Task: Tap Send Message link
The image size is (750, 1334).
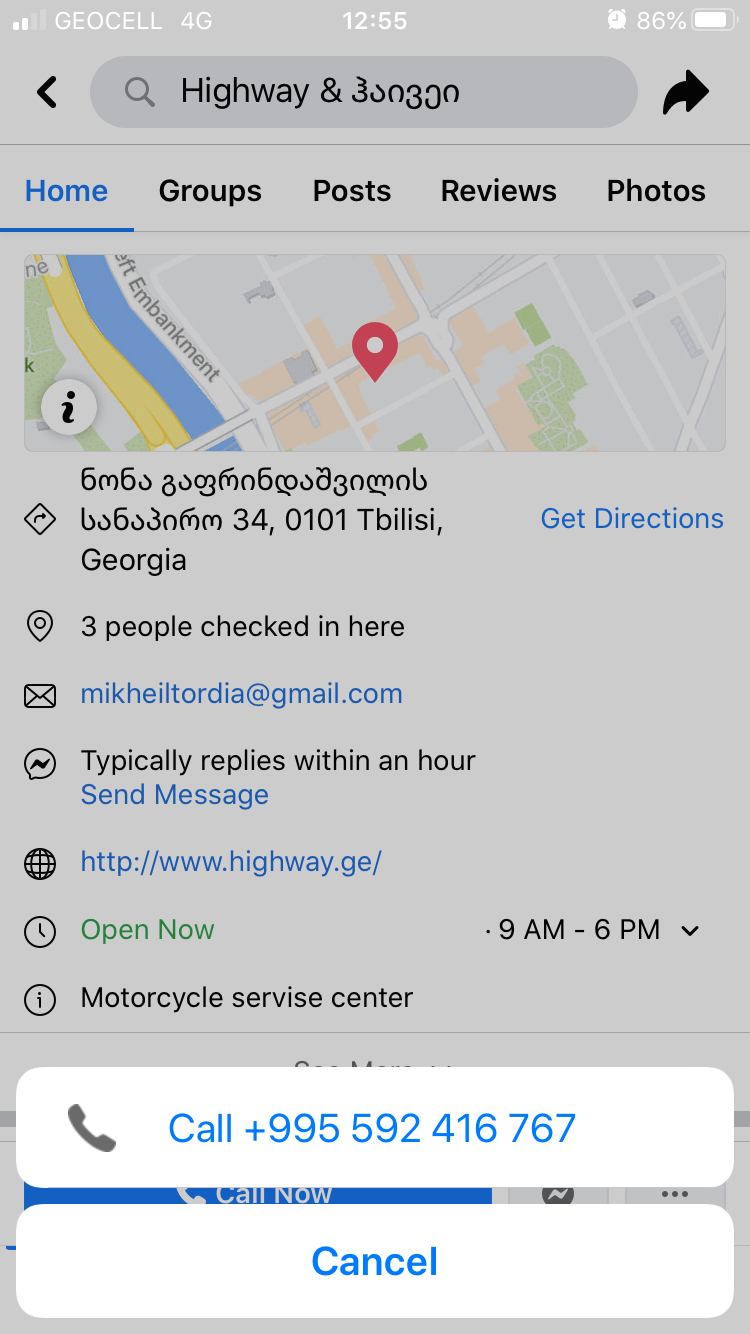Action: coord(175,795)
